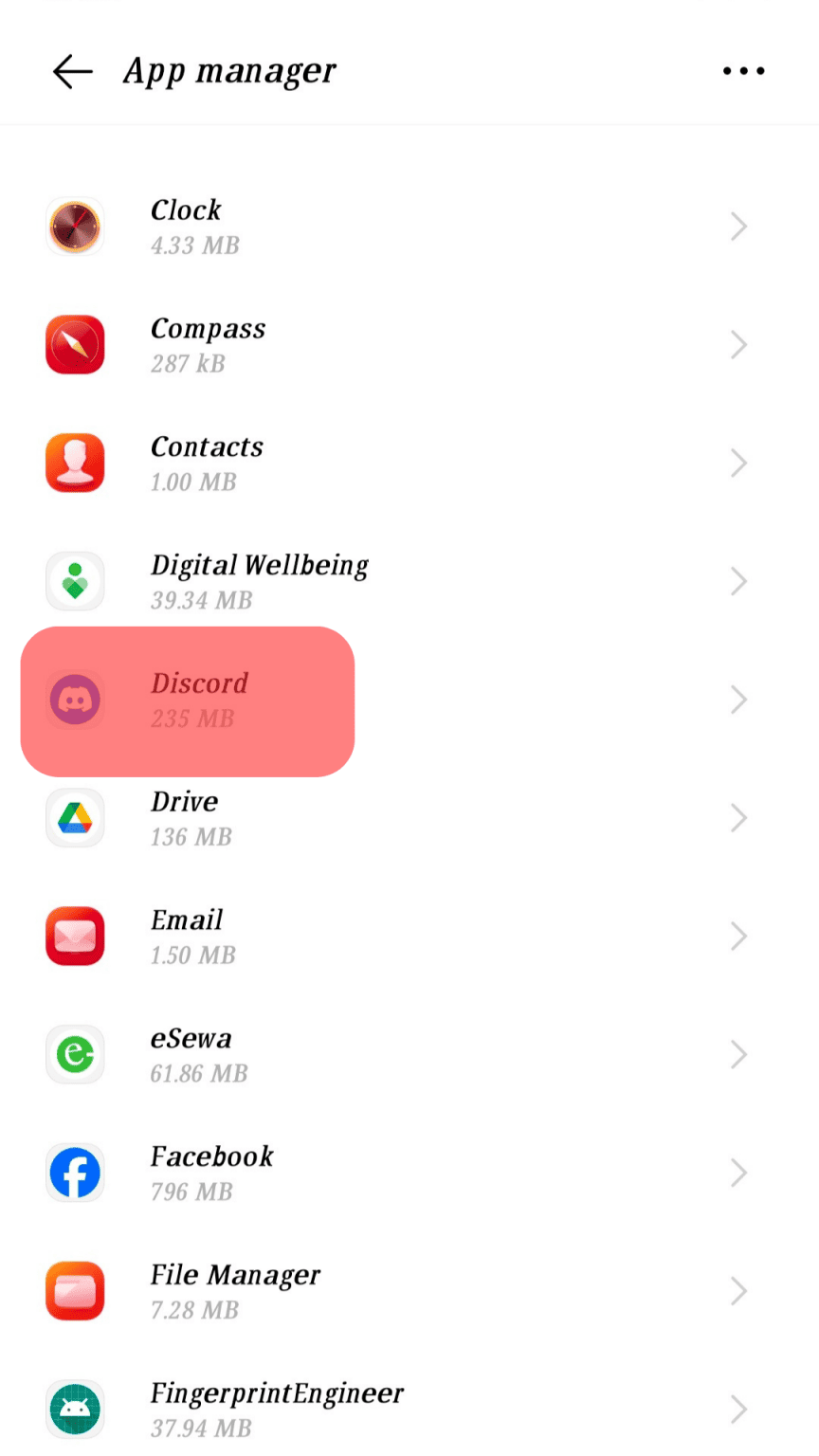Tap the File Manager icon
The height and width of the screenshot is (1456, 819).
(75, 1291)
